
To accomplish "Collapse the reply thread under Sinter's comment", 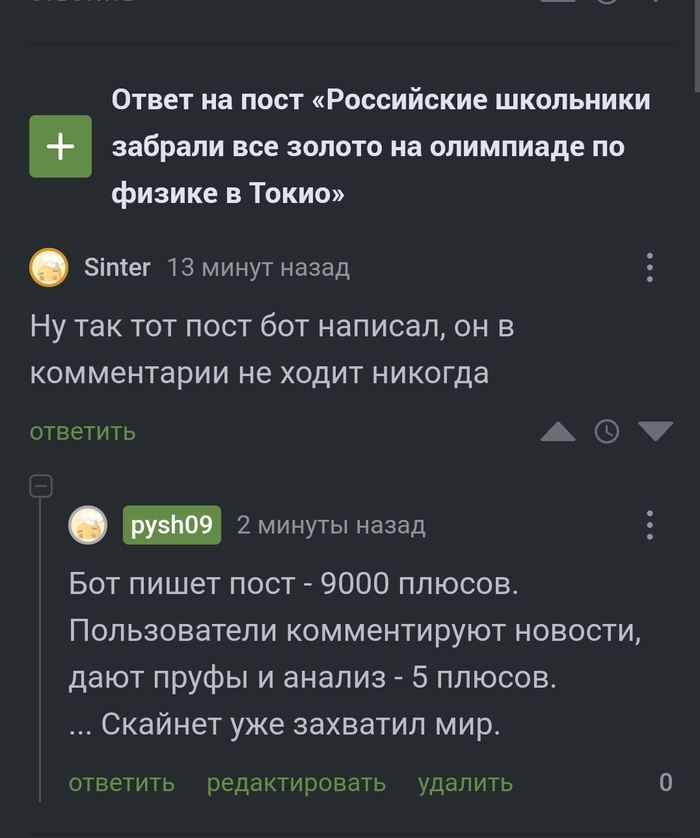I will (41, 486).
